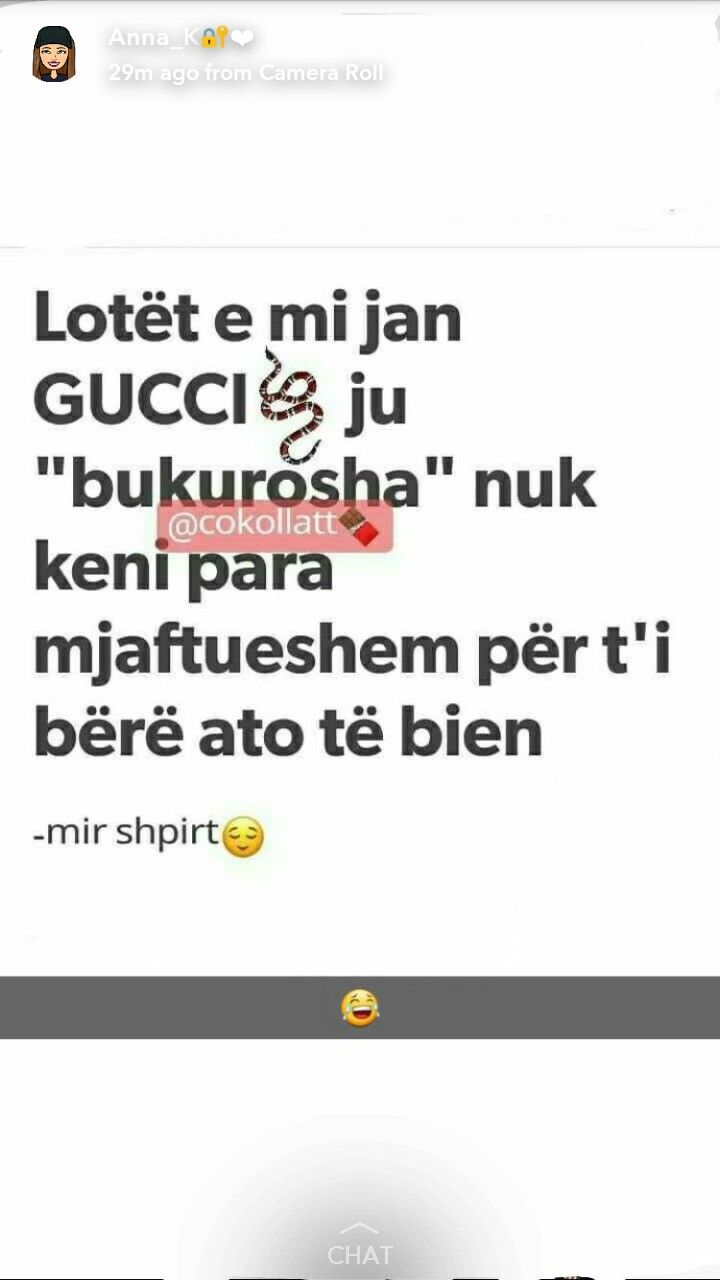
Task: Open Anna_K's Bitmoji avatar profile
Action: [x=54, y=54]
